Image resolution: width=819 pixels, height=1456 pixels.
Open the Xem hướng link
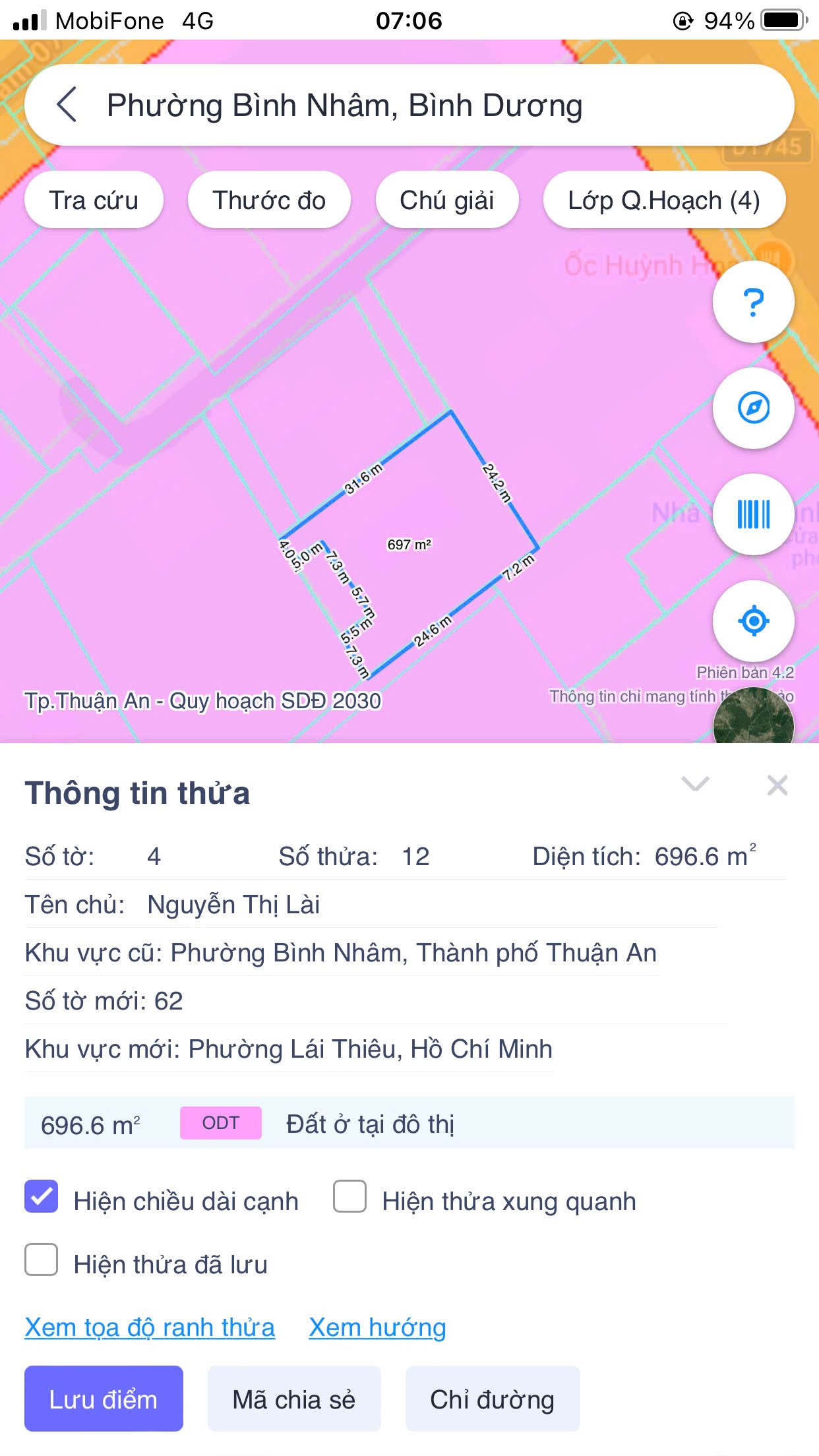tap(378, 1327)
